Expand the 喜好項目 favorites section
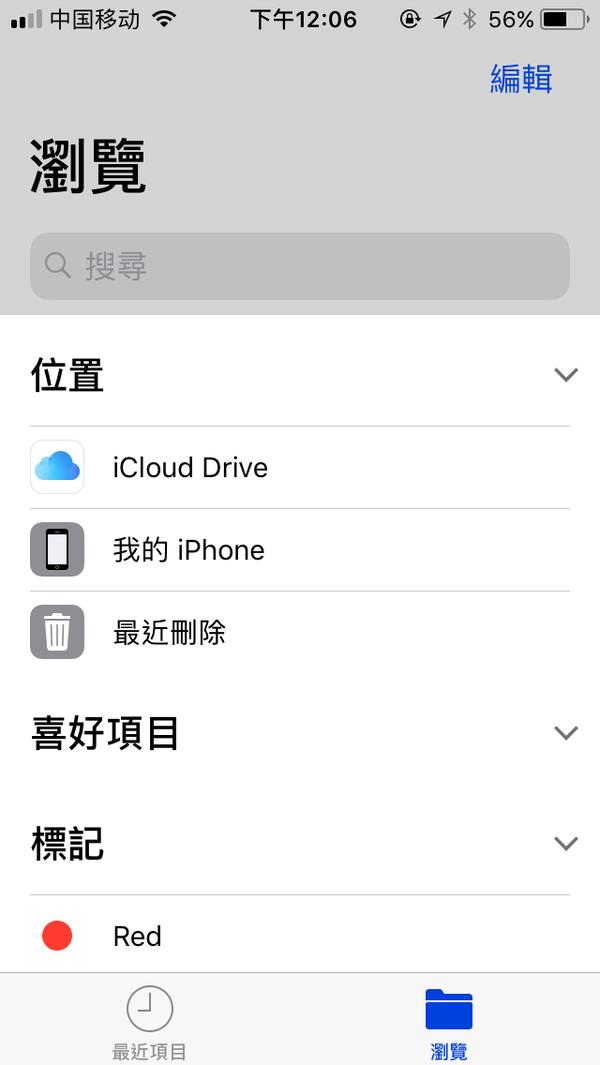This screenshot has width=600, height=1065. click(x=566, y=733)
